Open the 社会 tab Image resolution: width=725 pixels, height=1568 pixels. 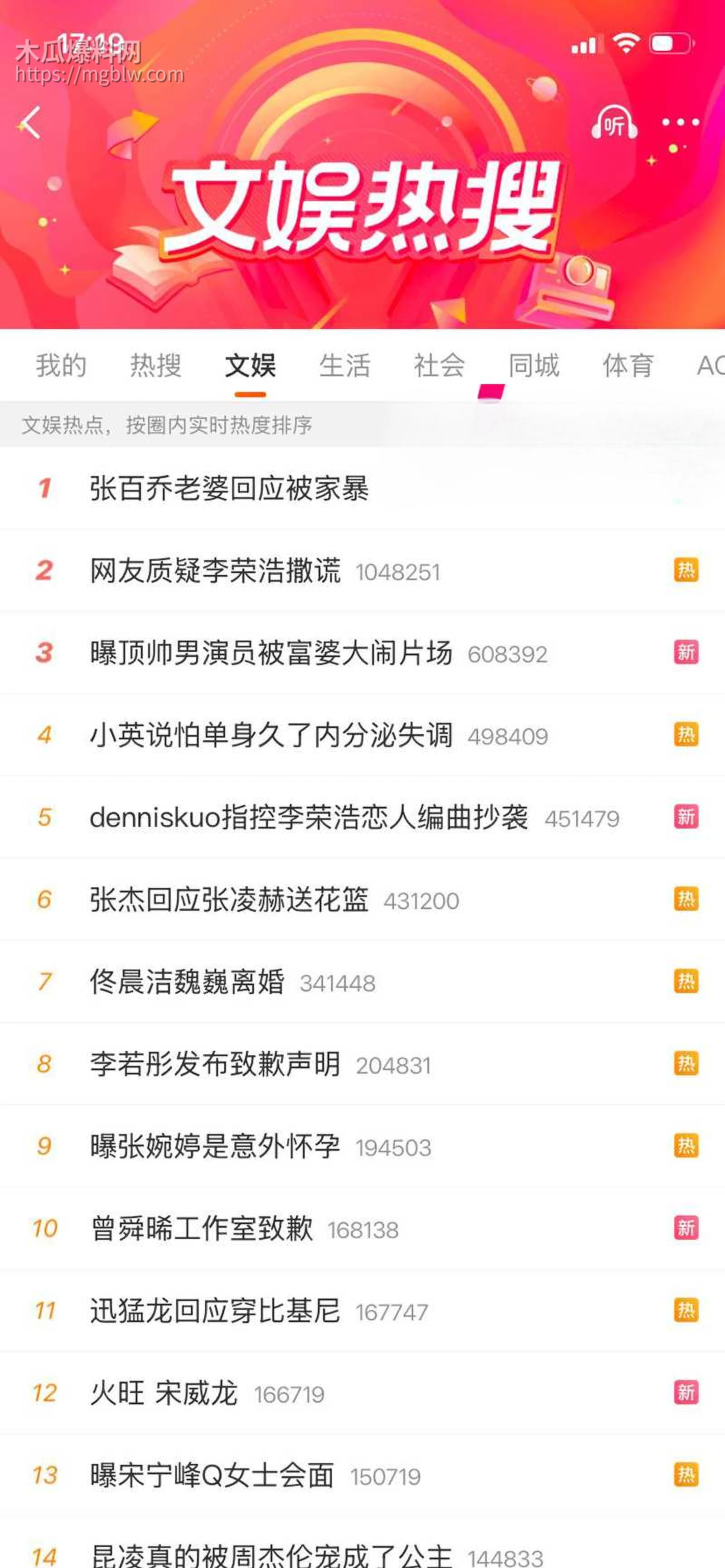click(x=440, y=365)
